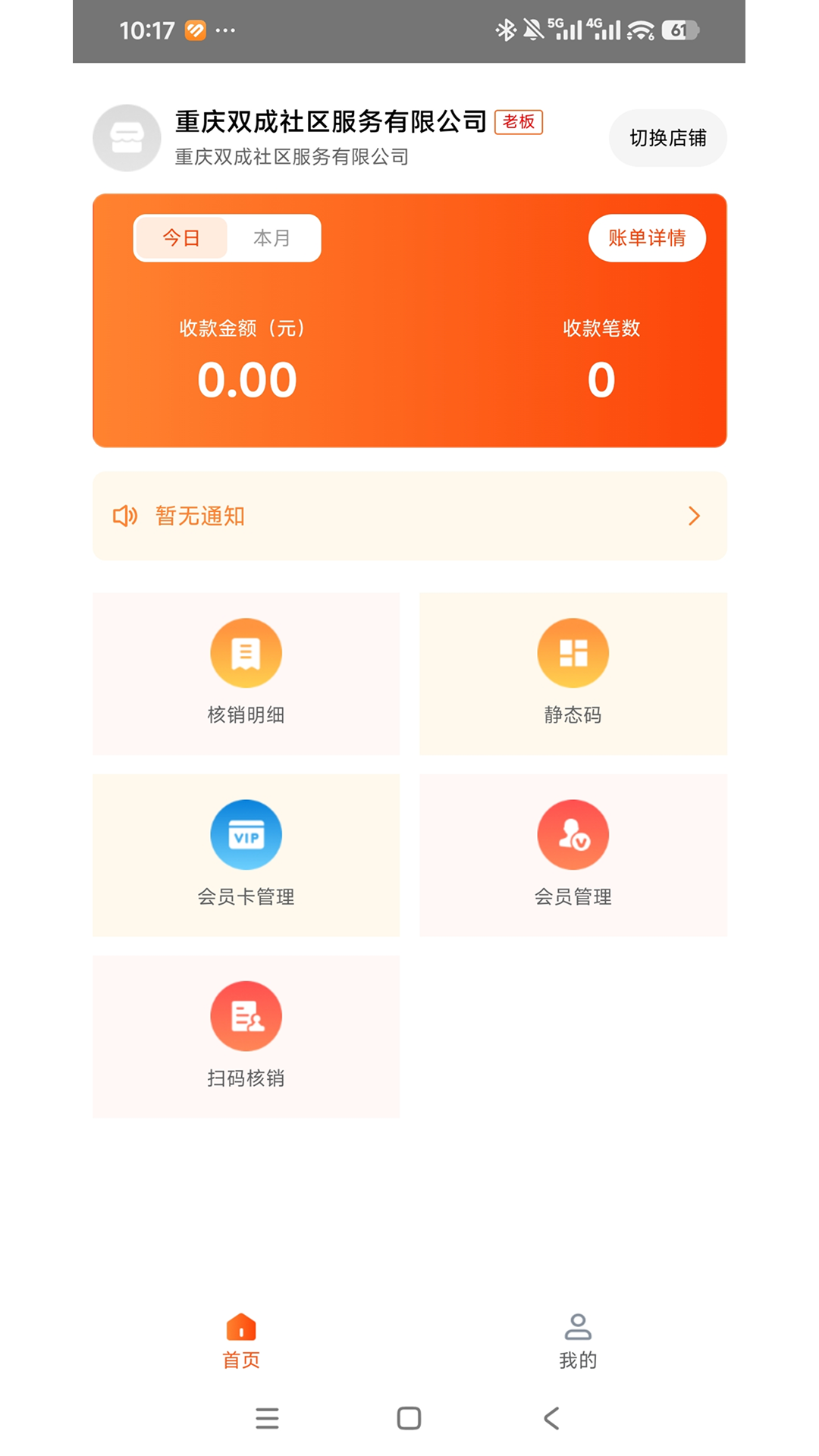
Task: Select the VIP 会员卡管理 membership card icon
Action: (x=246, y=834)
